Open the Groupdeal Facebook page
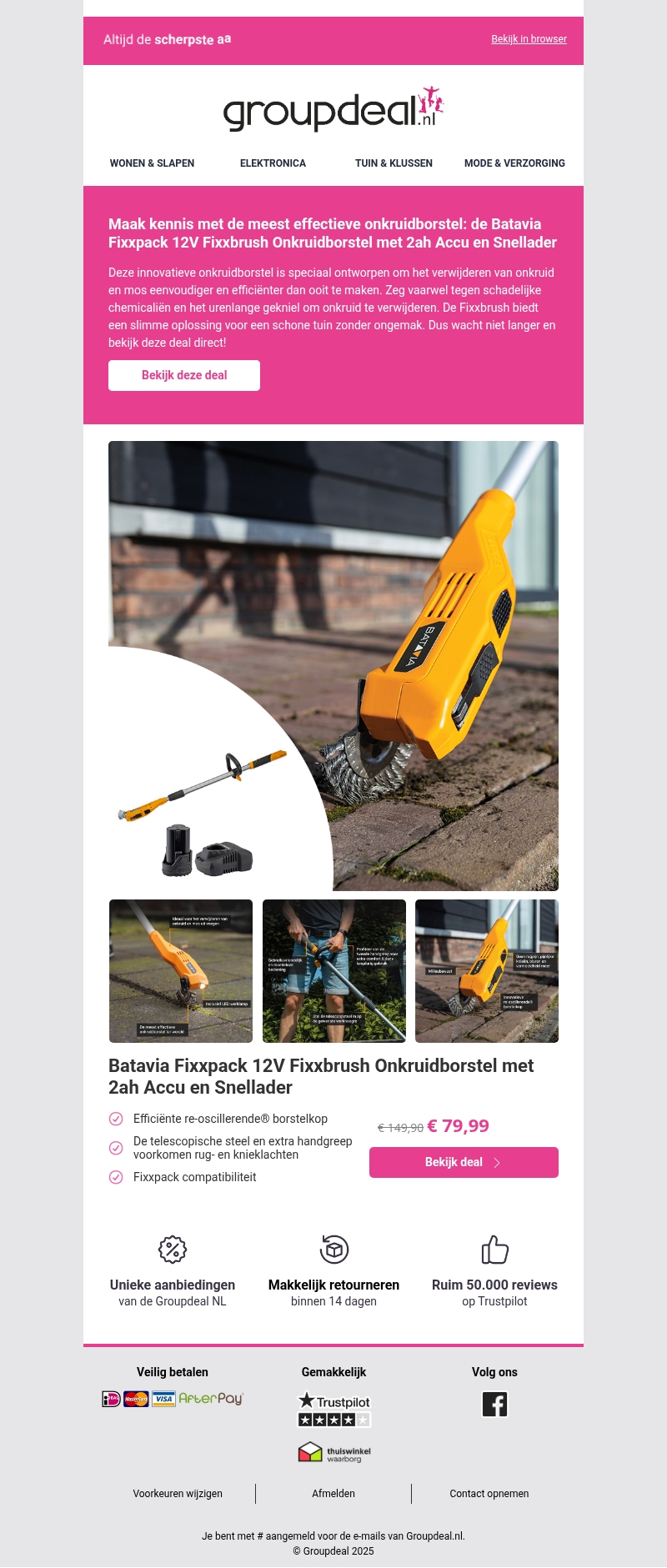 494,1405
